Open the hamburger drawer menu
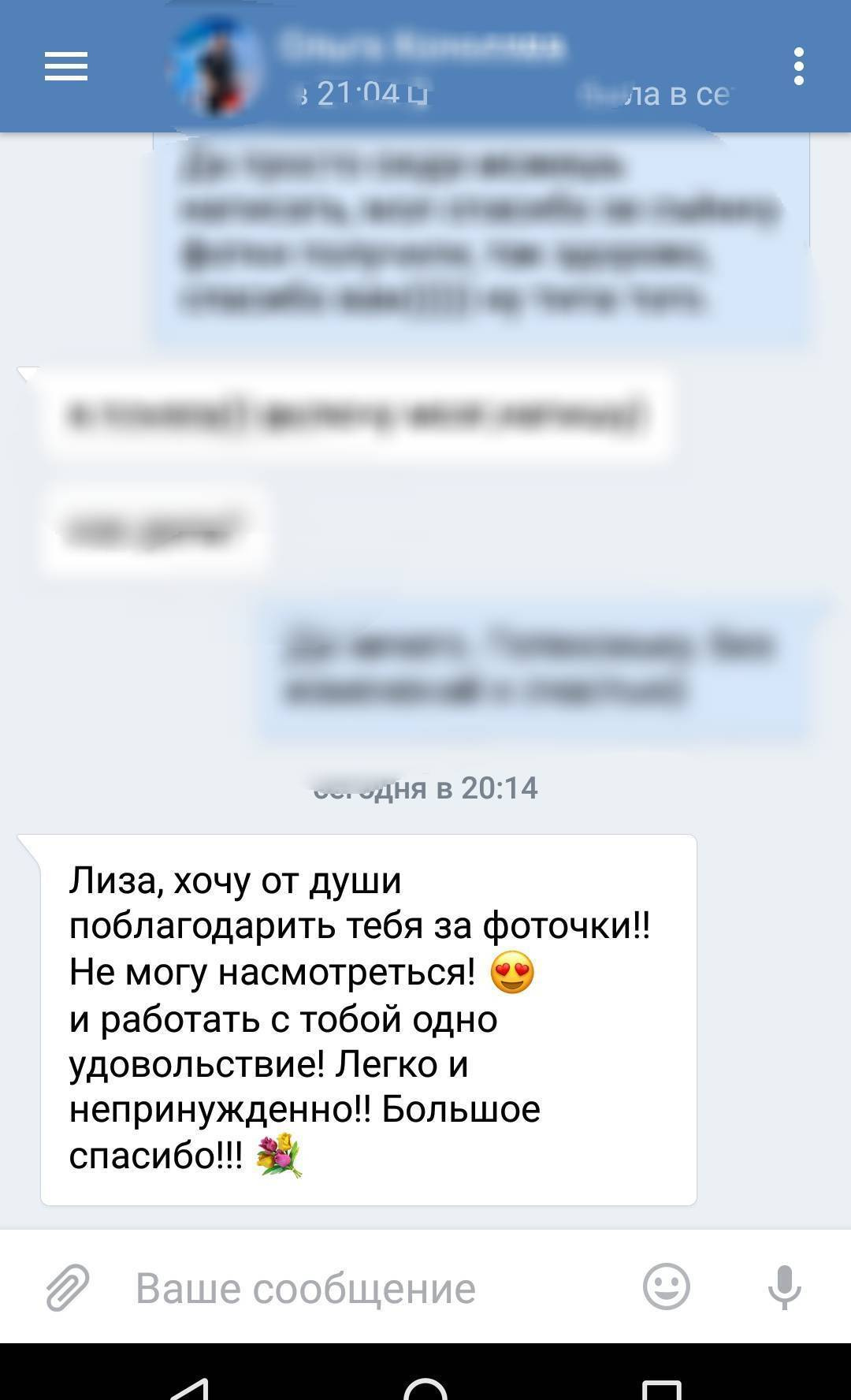851x1400 pixels. point(66,66)
